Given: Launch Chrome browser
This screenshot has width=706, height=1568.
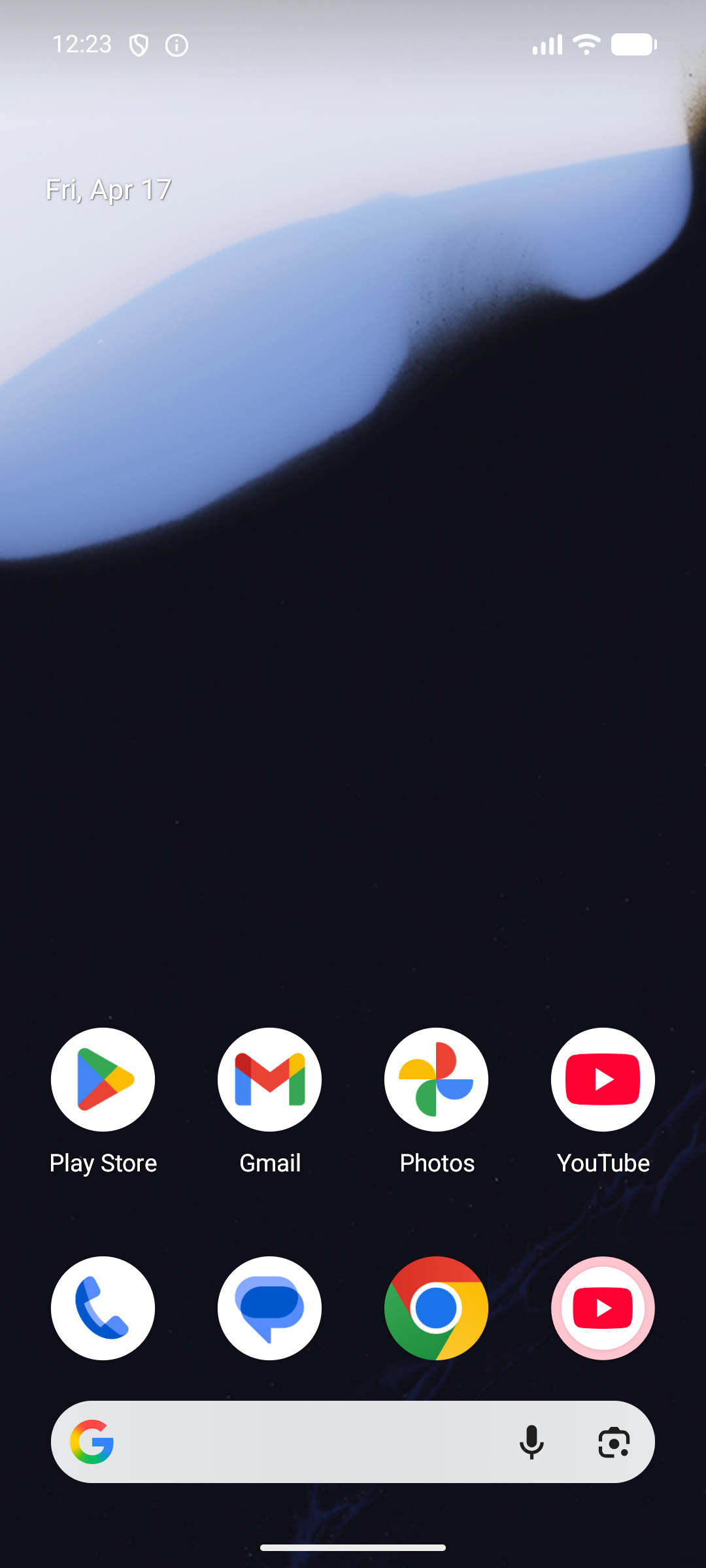Looking at the screenshot, I should click(436, 1308).
